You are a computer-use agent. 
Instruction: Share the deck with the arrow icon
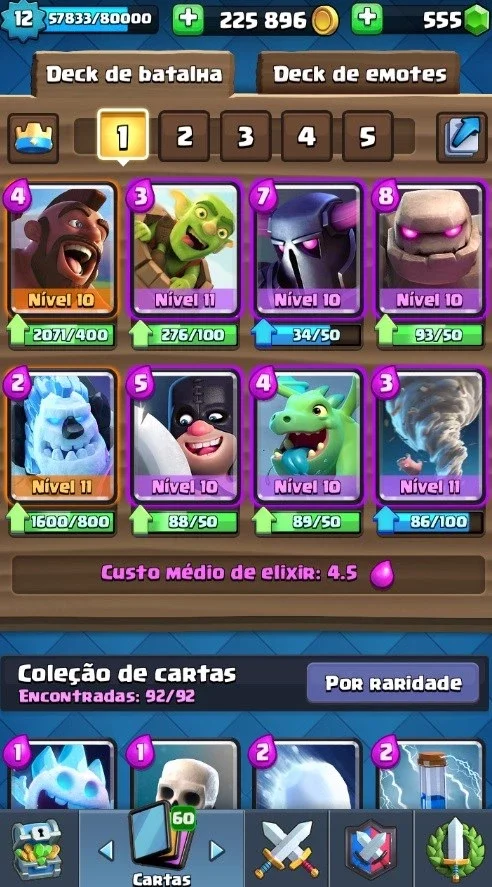coord(461,138)
